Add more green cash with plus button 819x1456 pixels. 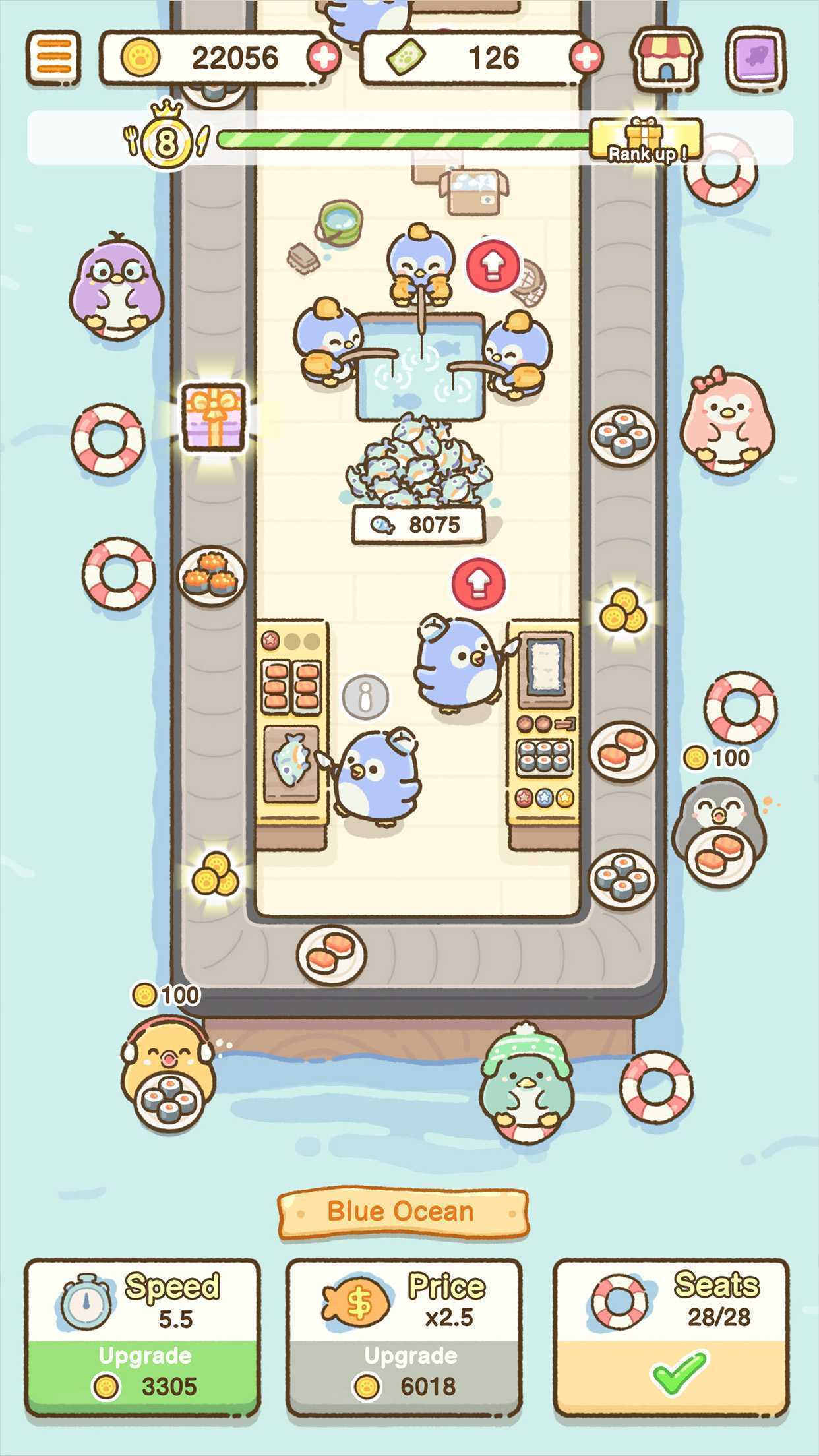(586, 58)
